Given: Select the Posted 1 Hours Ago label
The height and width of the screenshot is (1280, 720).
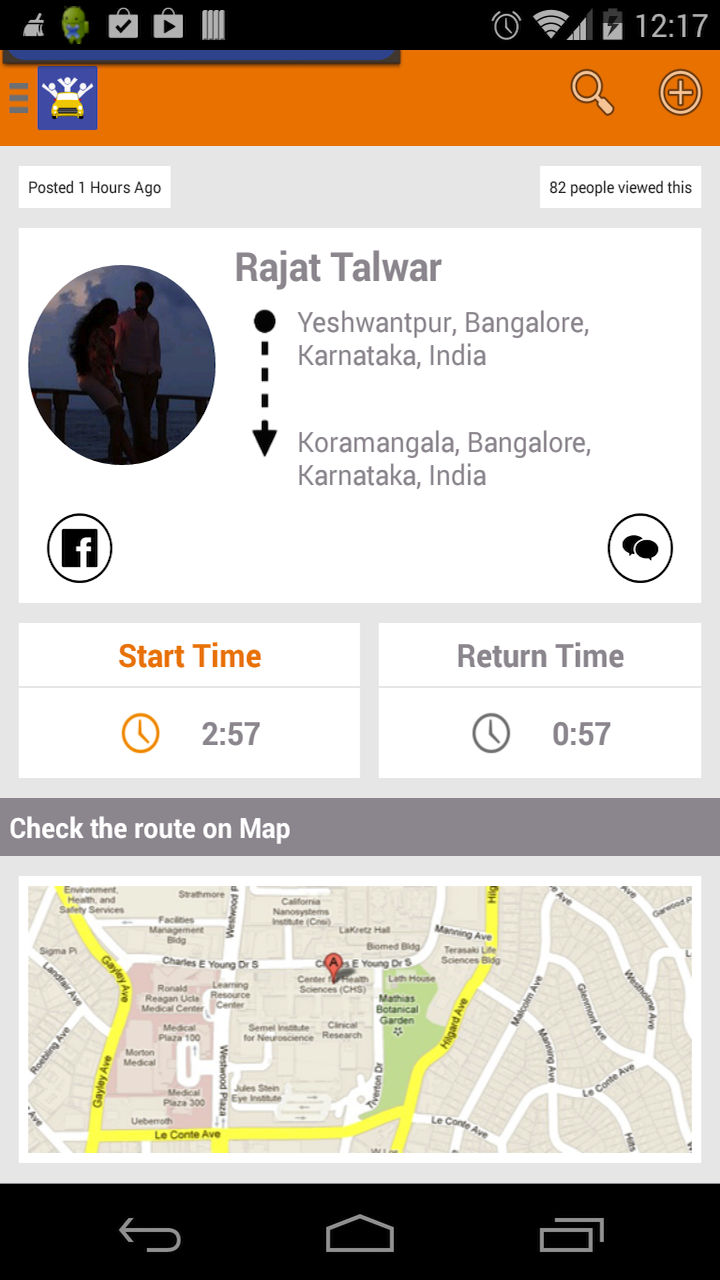Looking at the screenshot, I should click(94, 187).
